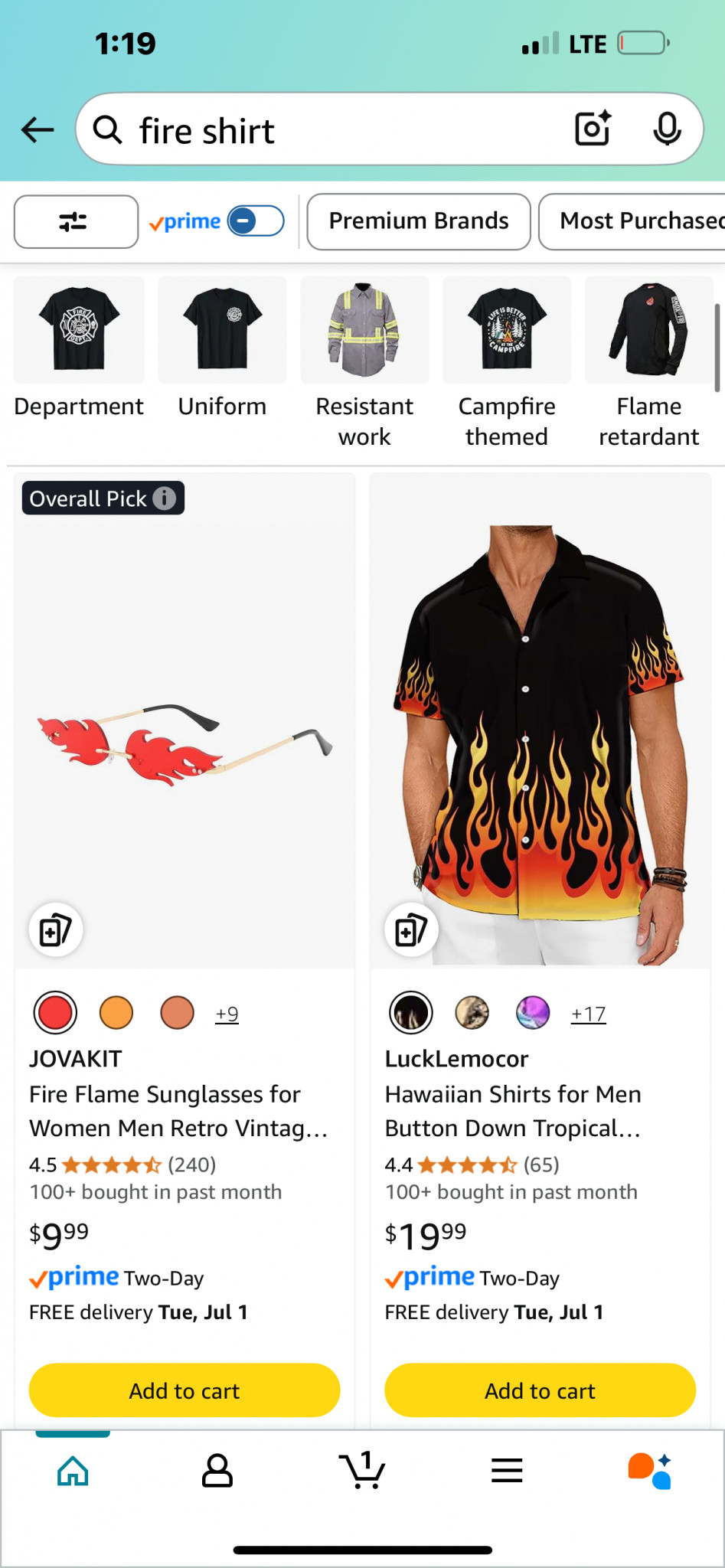Open the Overall Pick info icon

pyautogui.click(x=164, y=498)
